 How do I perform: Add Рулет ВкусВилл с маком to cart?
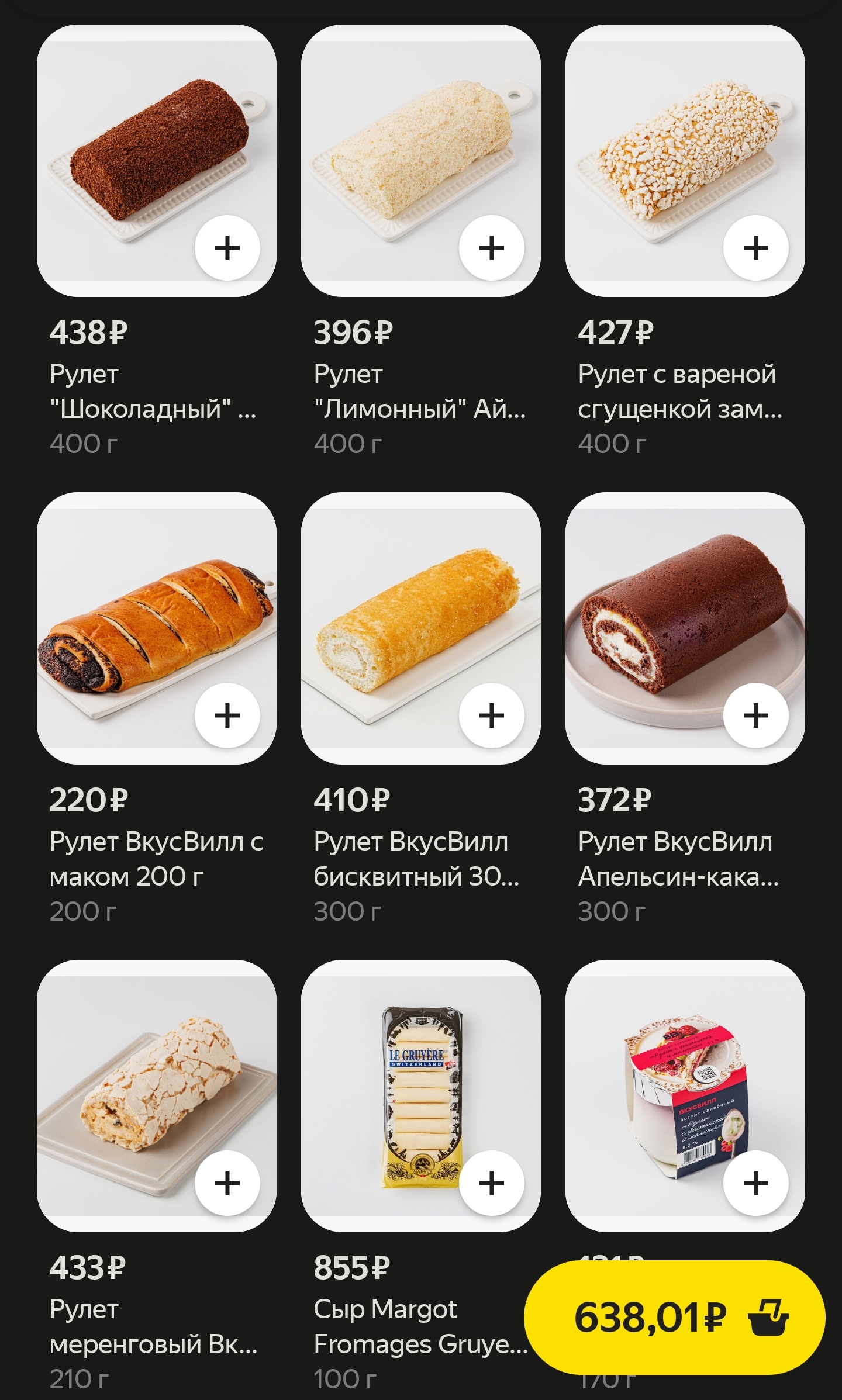227,715
